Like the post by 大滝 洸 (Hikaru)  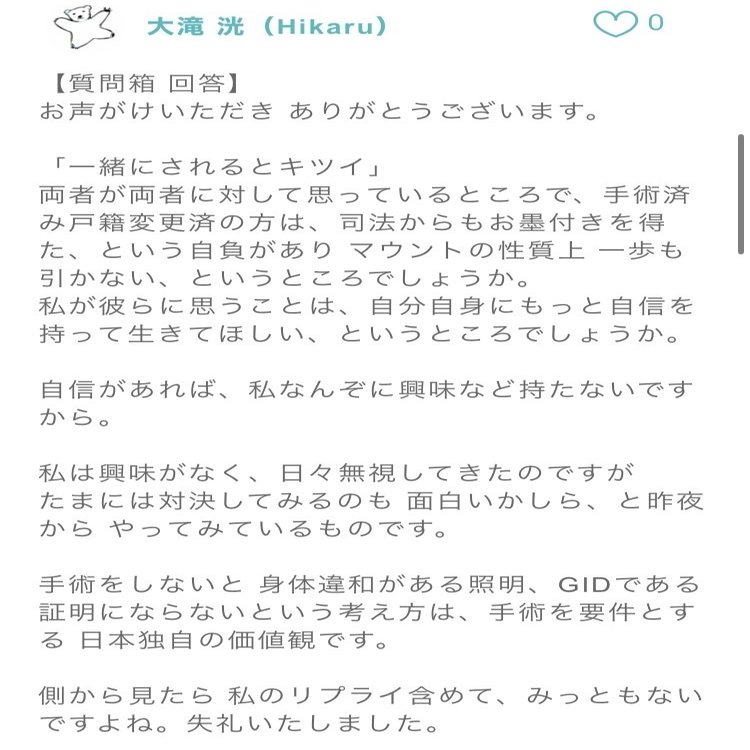614,24
